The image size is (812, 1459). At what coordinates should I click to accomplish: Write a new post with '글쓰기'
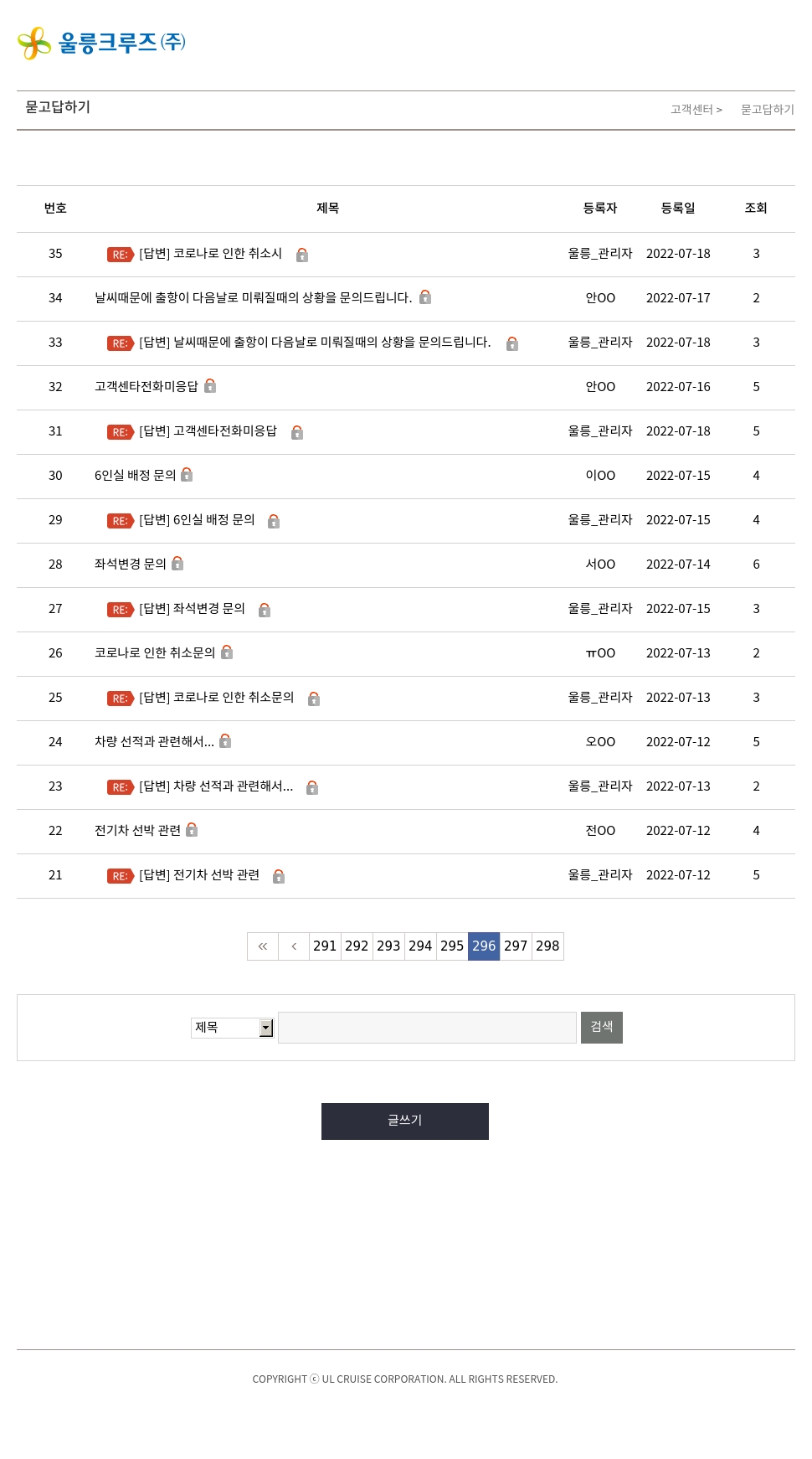(x=405, y=1121)
